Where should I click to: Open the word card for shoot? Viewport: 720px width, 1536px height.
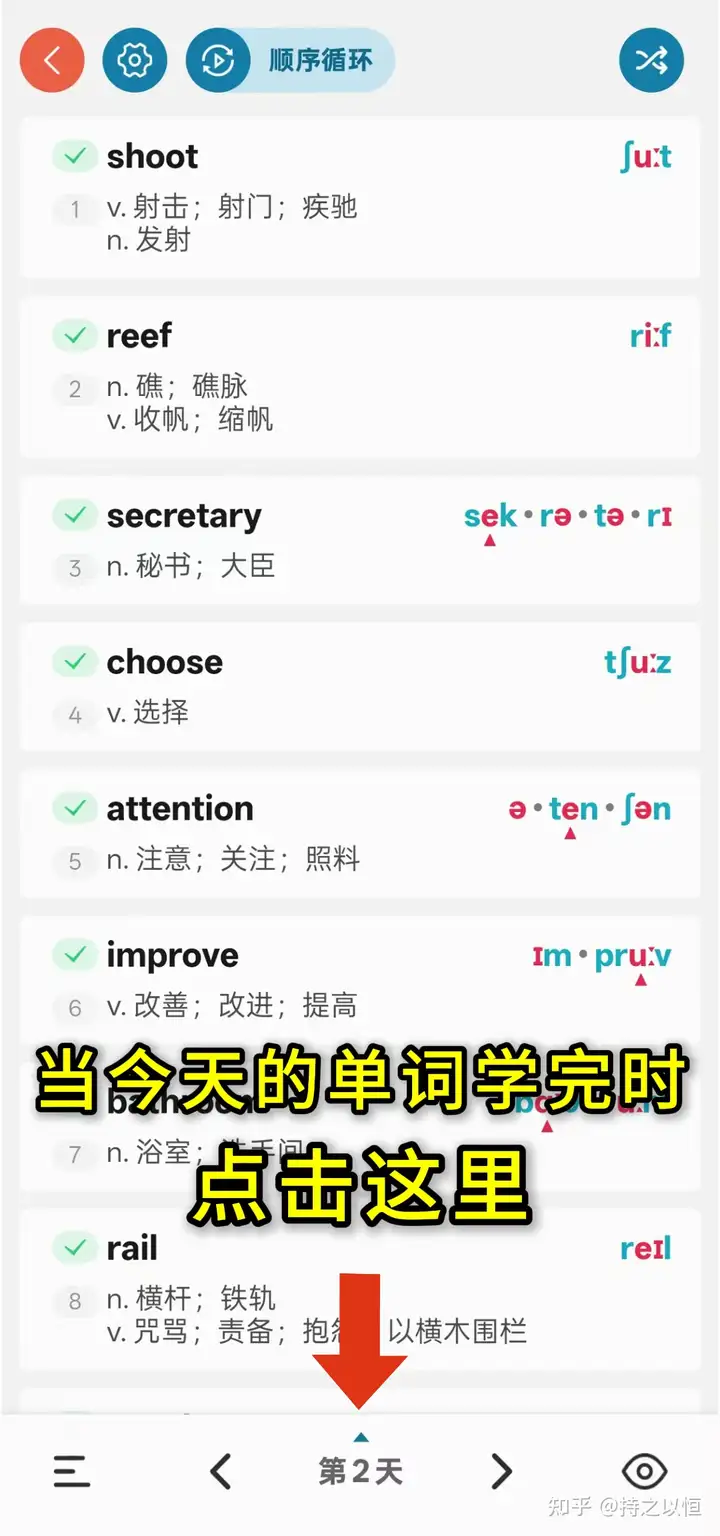click(360, 198)
